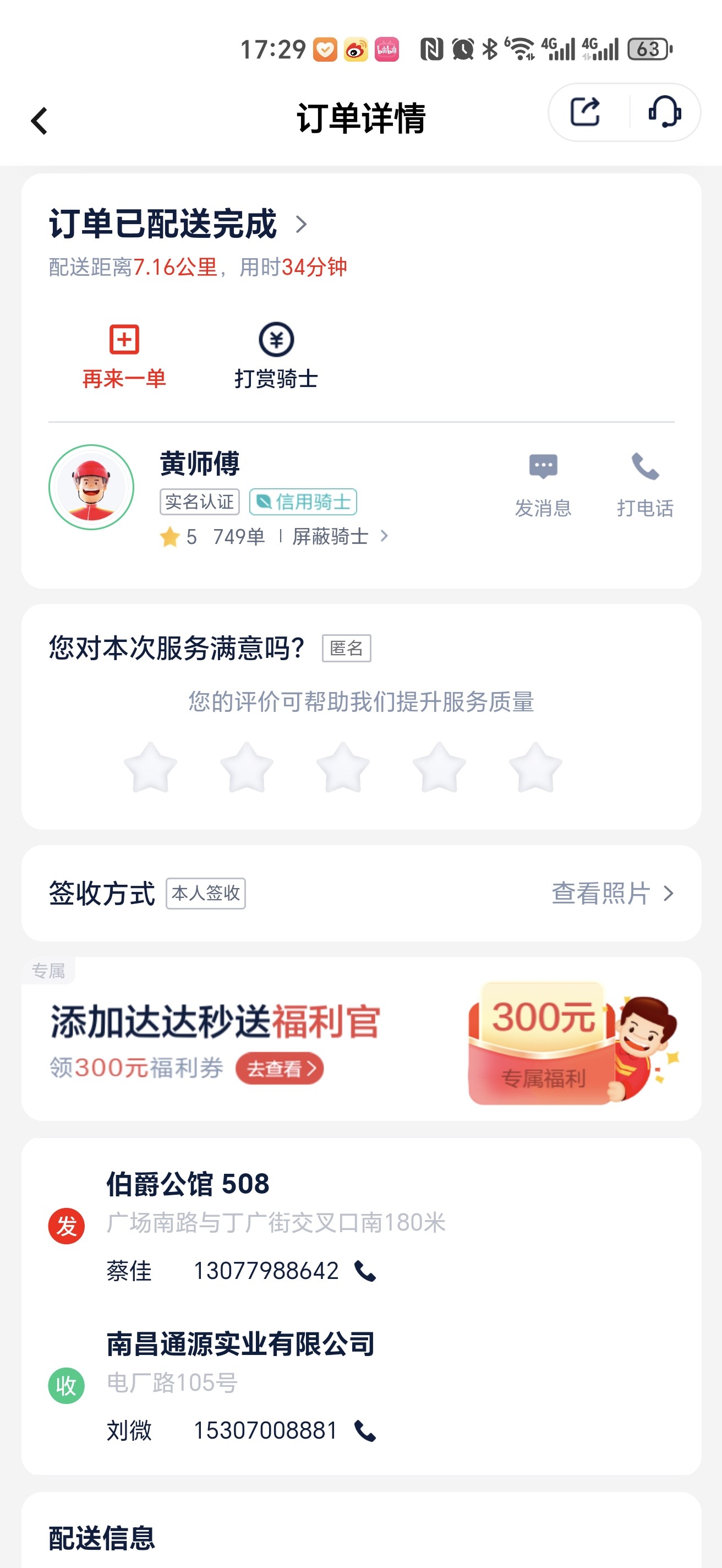Open the 300元福利券 banner via 去查看

[279, 1068]
